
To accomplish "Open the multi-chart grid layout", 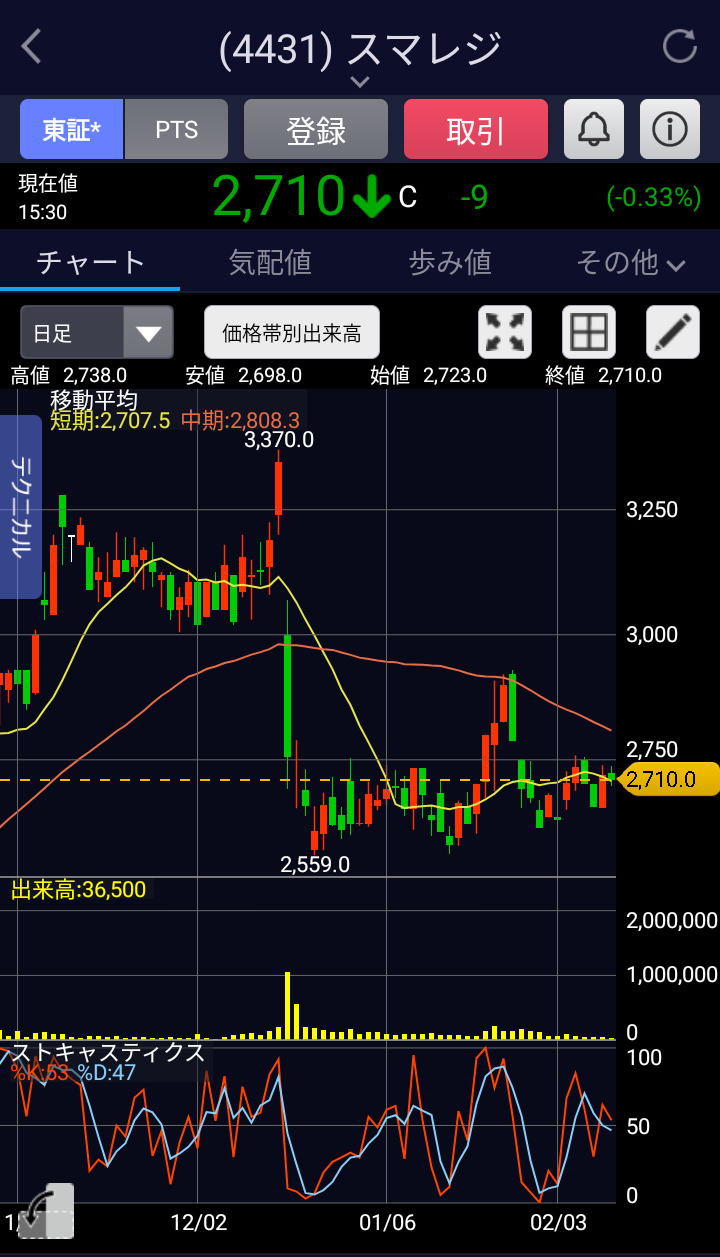I will click(x=588, y=333).
